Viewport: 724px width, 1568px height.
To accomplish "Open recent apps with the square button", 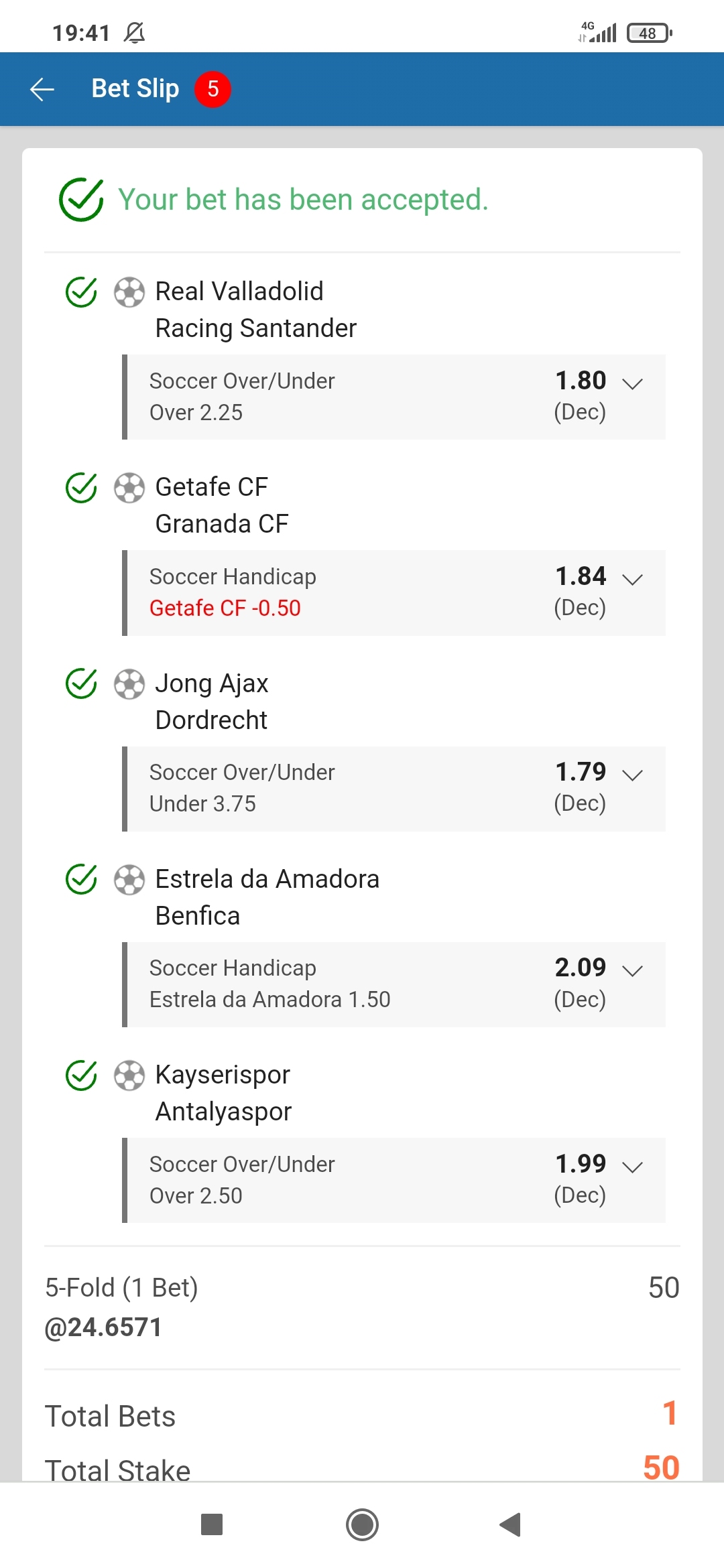I will [x=212, y=1525].
